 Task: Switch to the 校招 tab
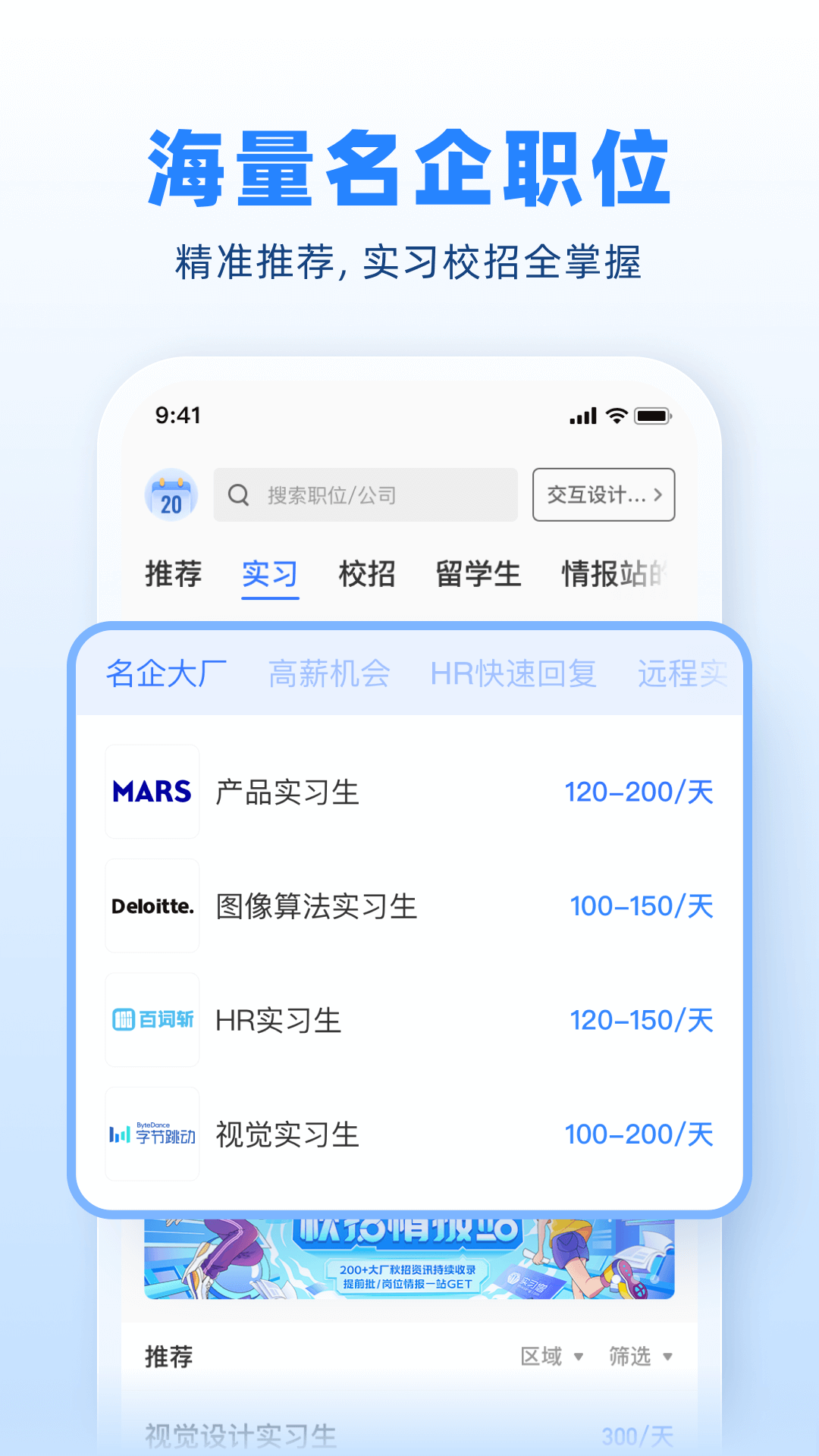[367, 574]
